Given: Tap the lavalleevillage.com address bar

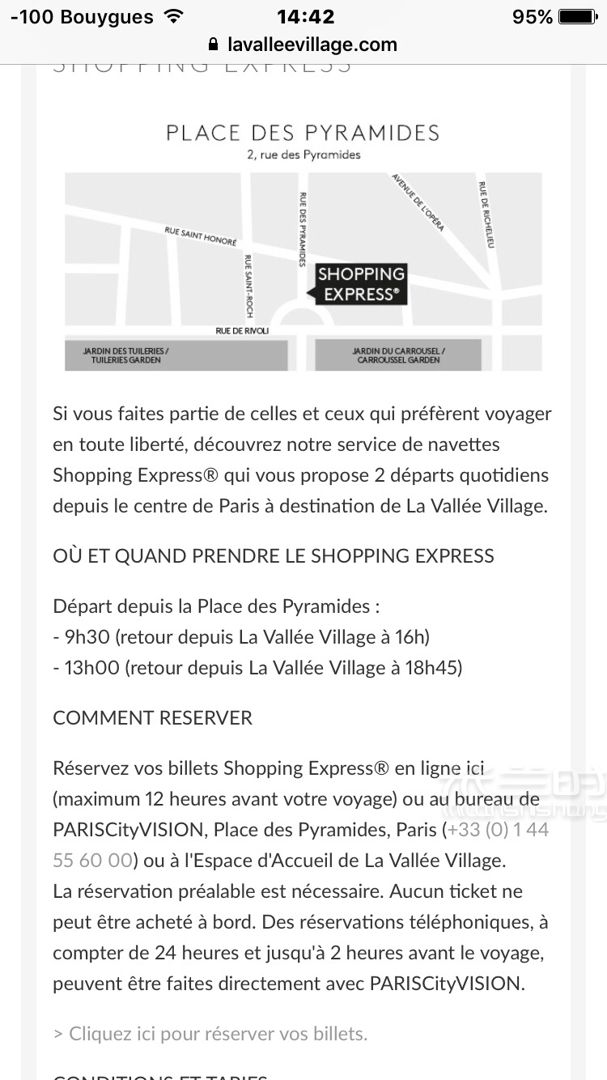Looking at the screenshot, I should tap(303, 45).
